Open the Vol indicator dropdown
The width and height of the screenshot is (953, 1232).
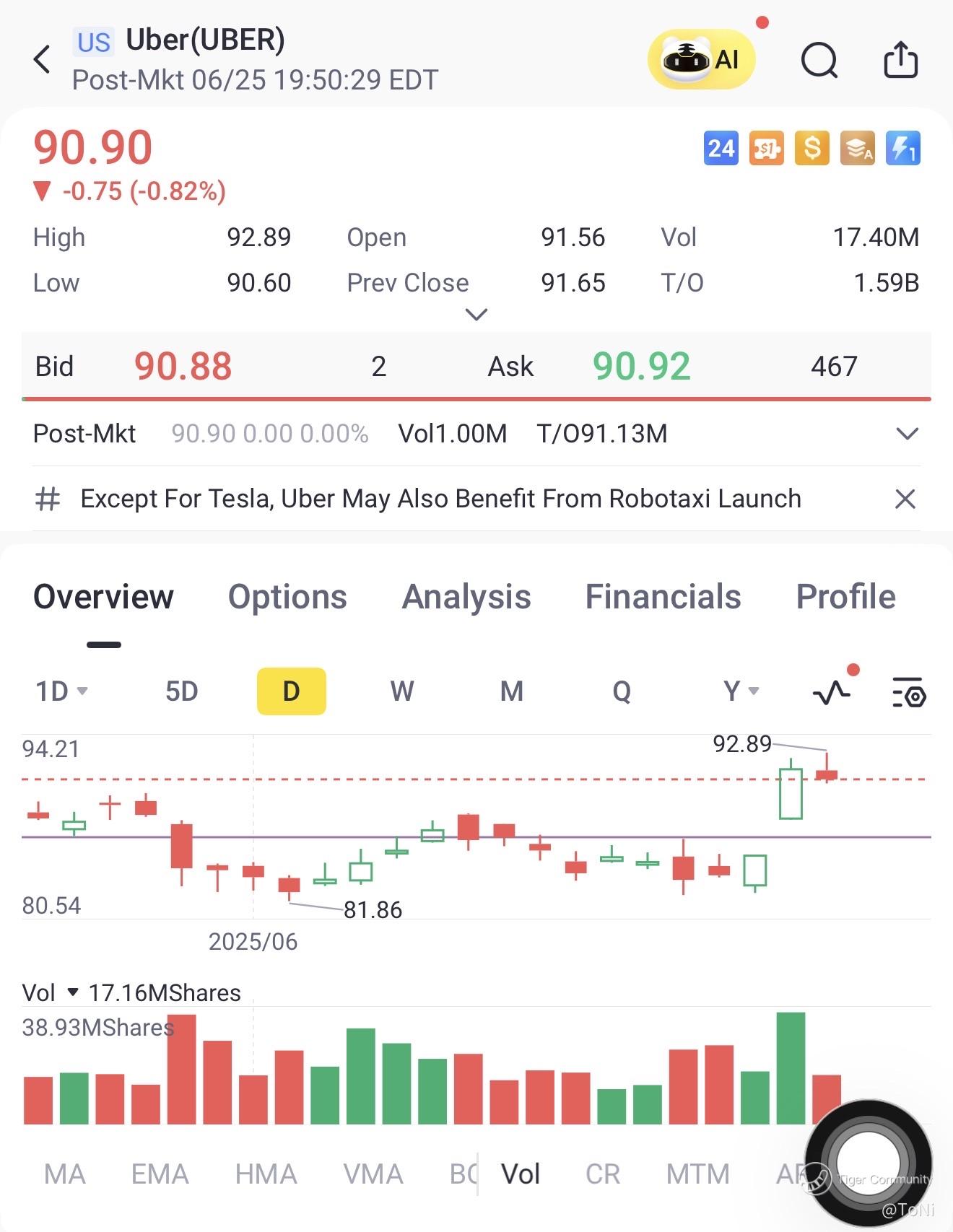72,993
